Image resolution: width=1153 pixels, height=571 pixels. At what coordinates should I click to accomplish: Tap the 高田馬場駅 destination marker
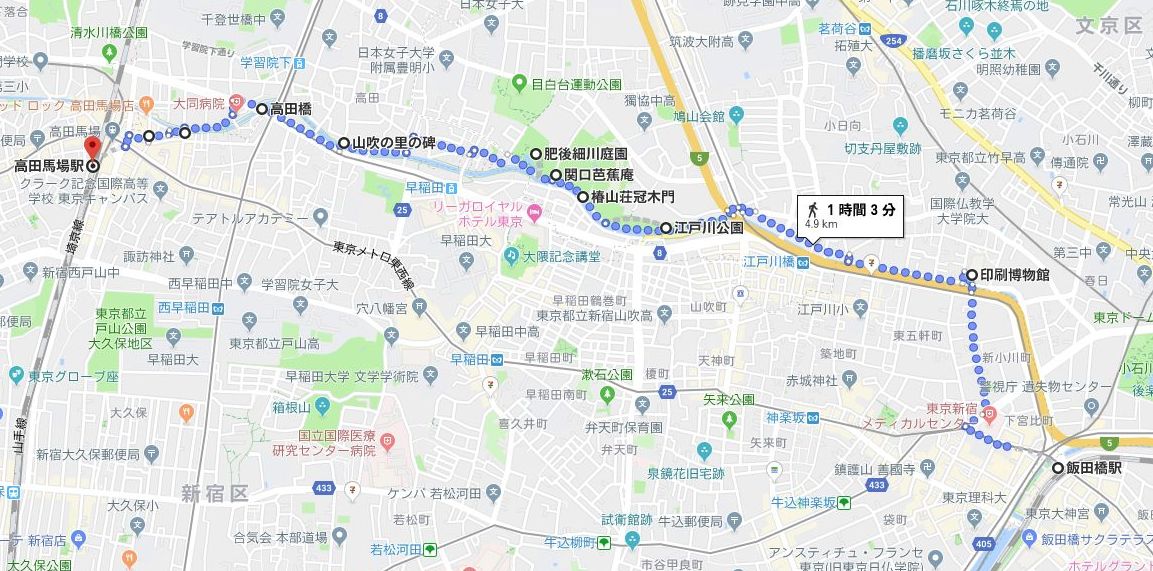coord(93,165)
